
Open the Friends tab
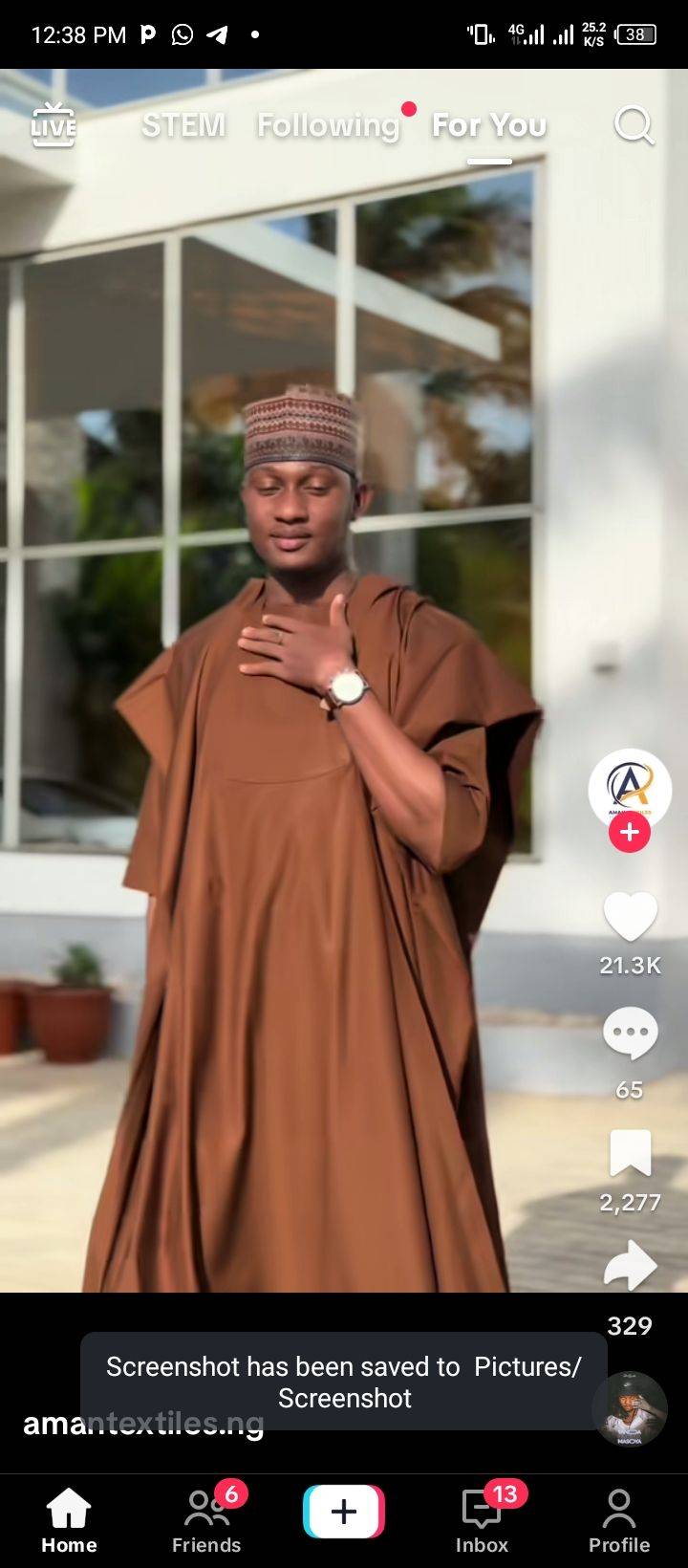click(206, 1520)
